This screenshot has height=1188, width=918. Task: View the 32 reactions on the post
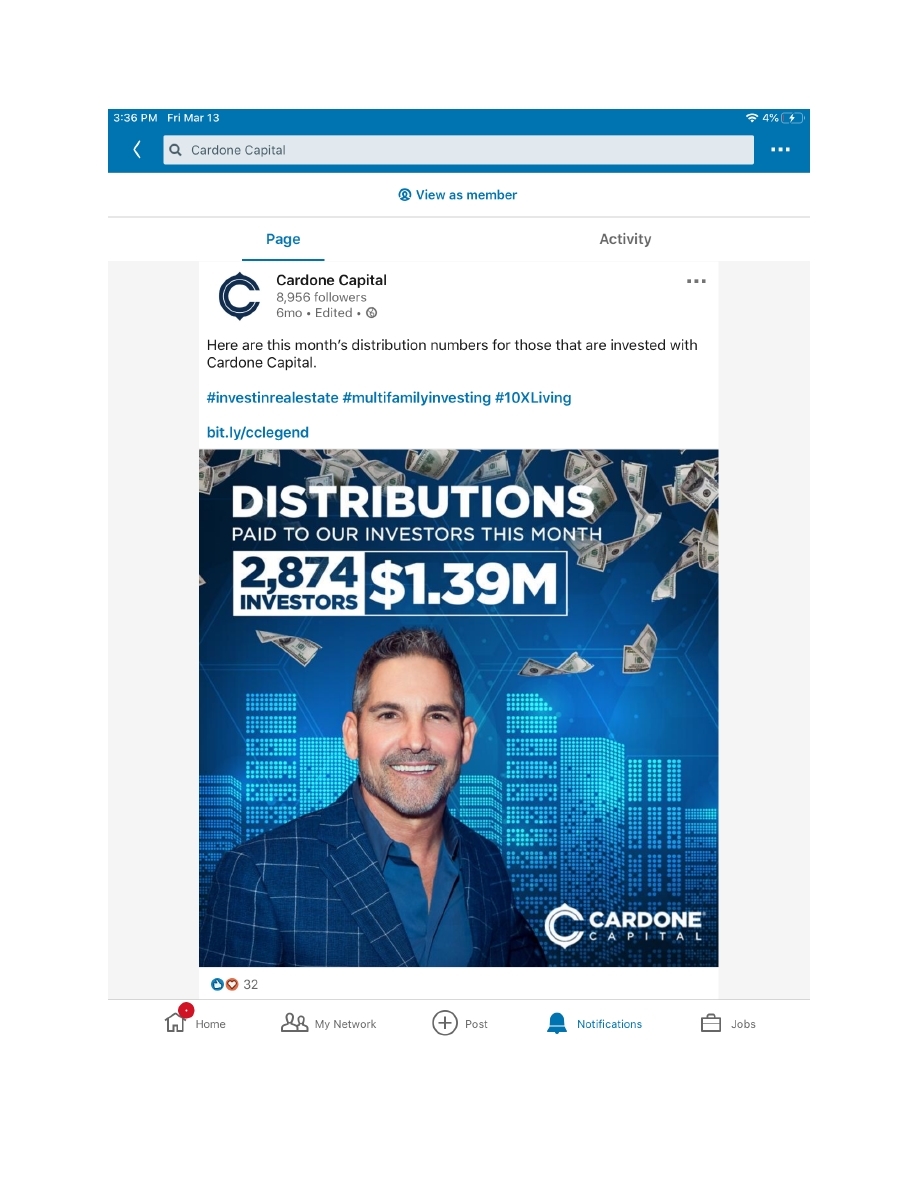coord(236,984)
